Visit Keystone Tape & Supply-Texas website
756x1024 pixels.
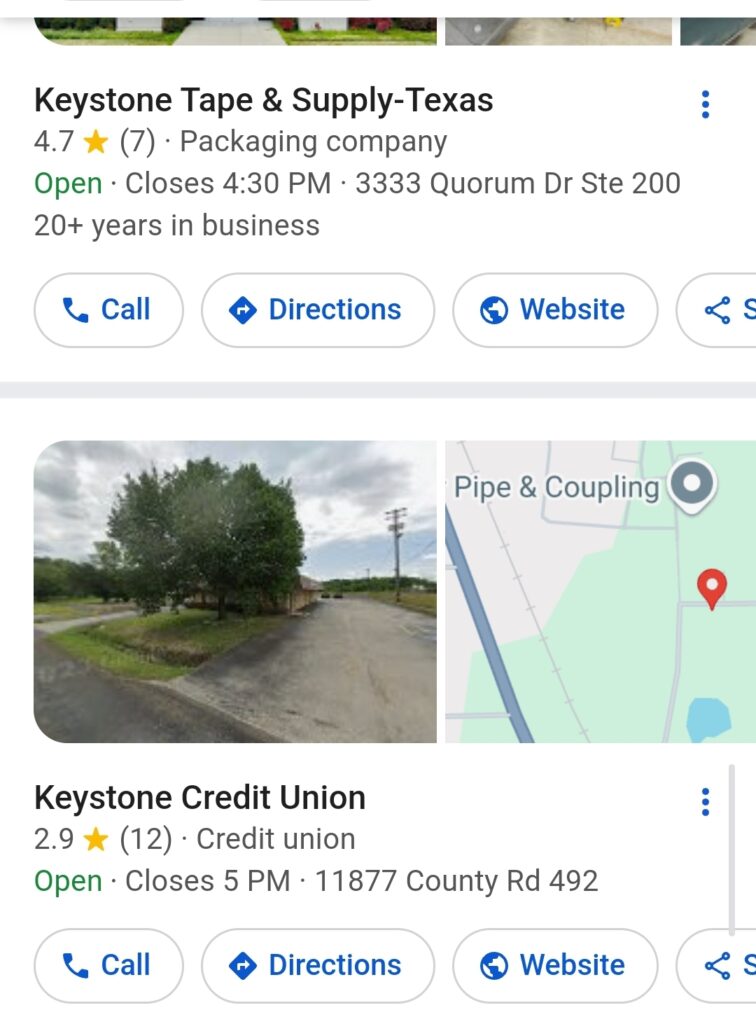[555, 310]
